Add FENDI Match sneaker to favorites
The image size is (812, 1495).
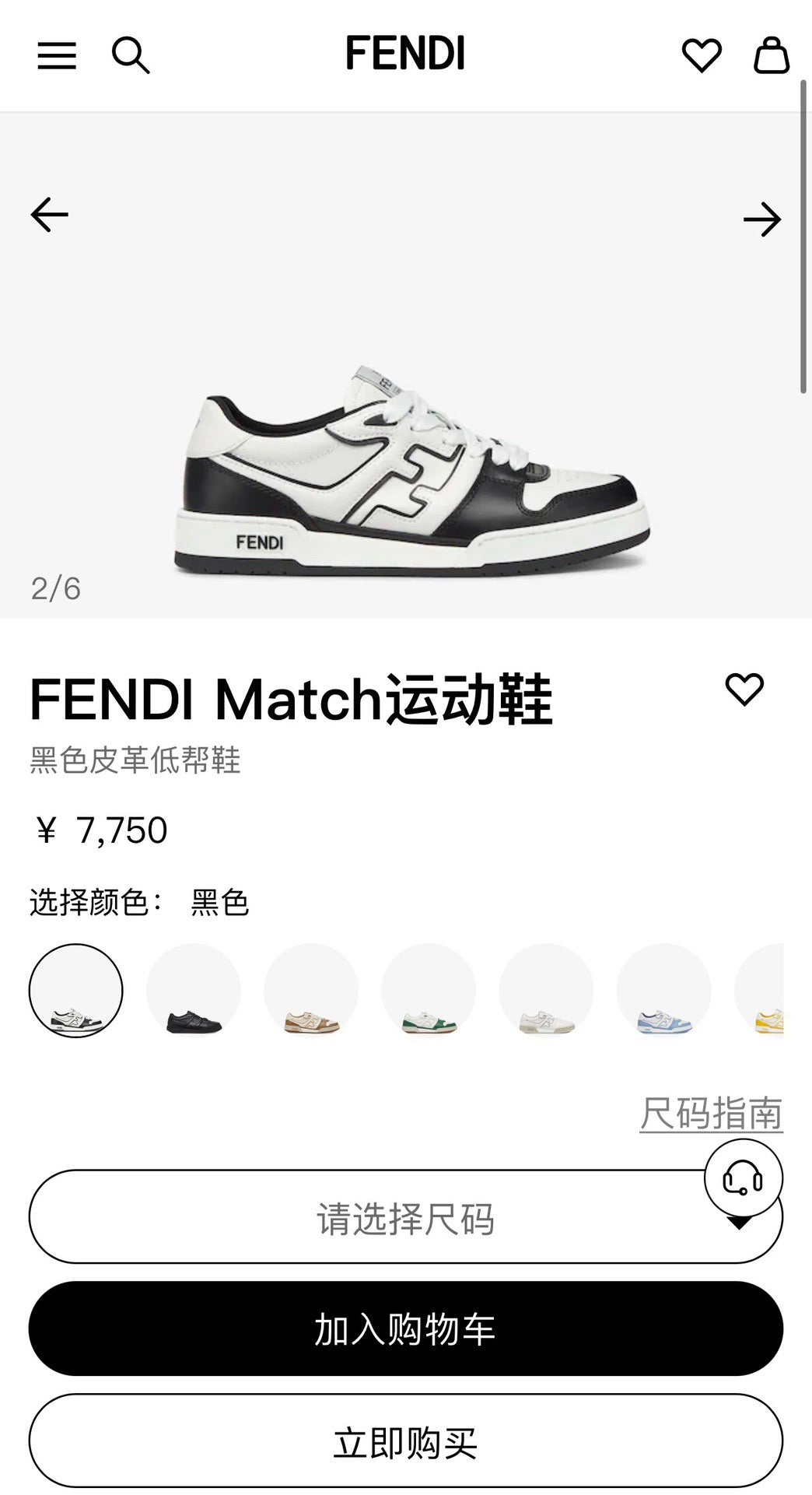click(x=744, y=690)
